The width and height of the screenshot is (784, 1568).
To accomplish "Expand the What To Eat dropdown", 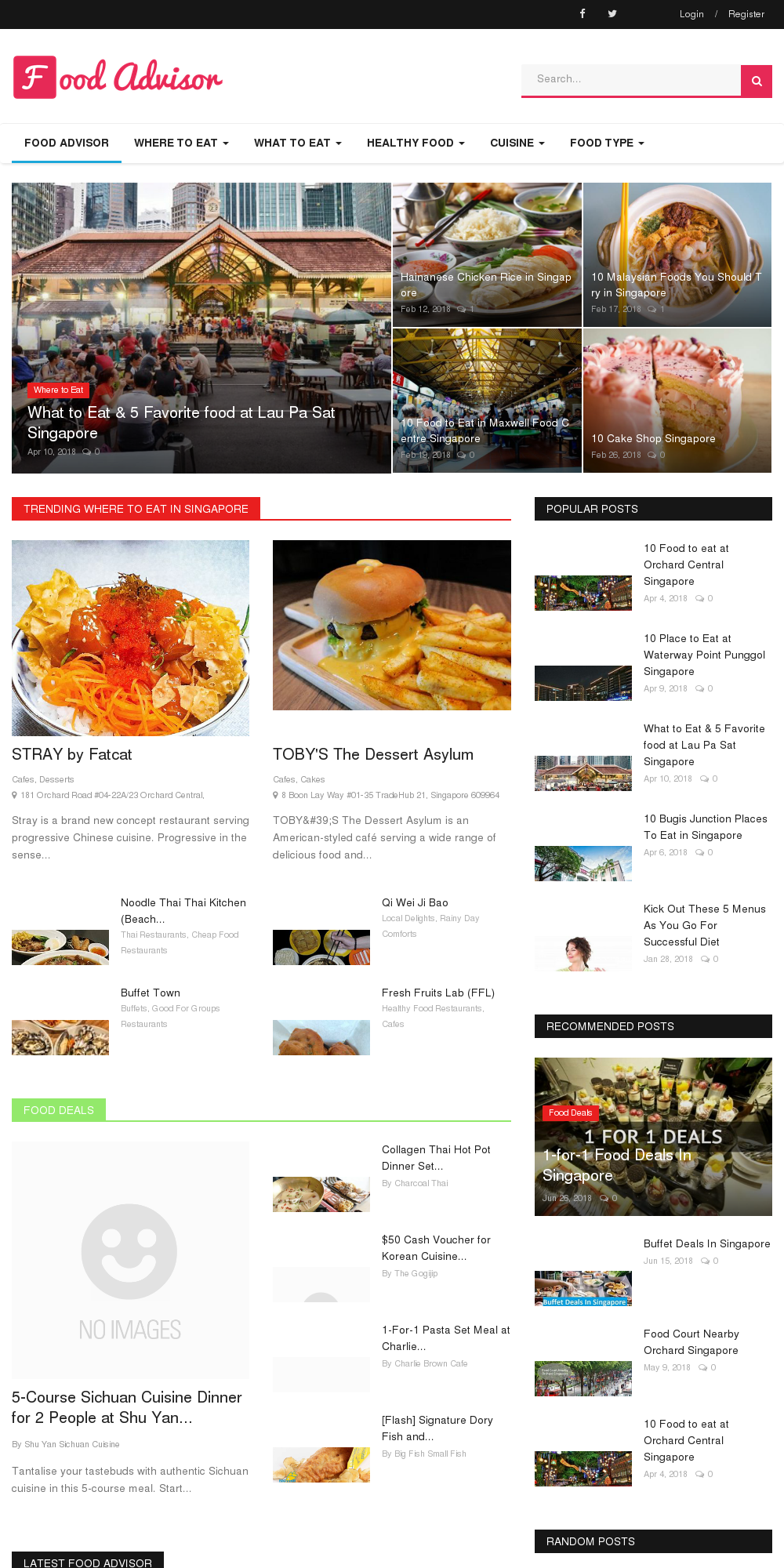I will coord(297,143).
